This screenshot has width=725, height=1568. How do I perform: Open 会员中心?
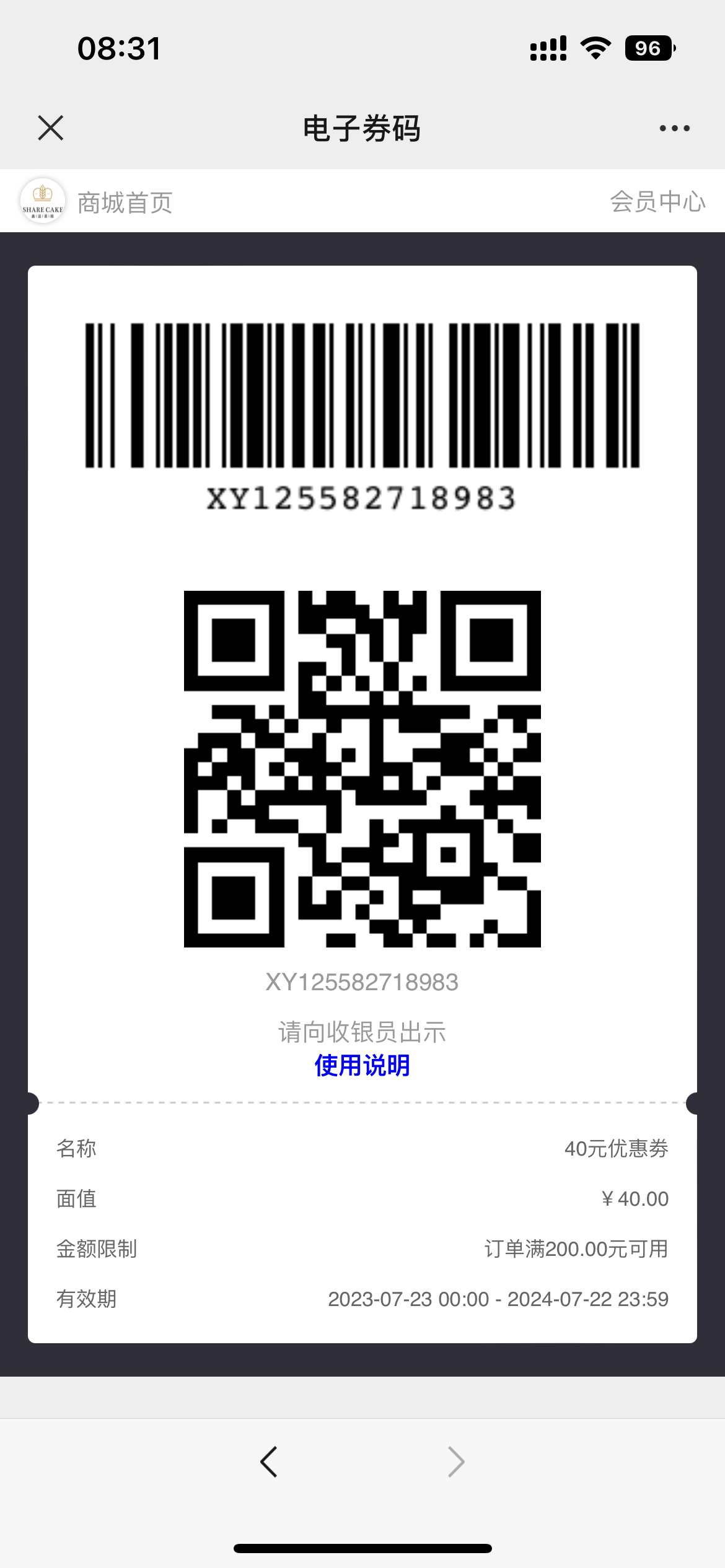(657, 202)
